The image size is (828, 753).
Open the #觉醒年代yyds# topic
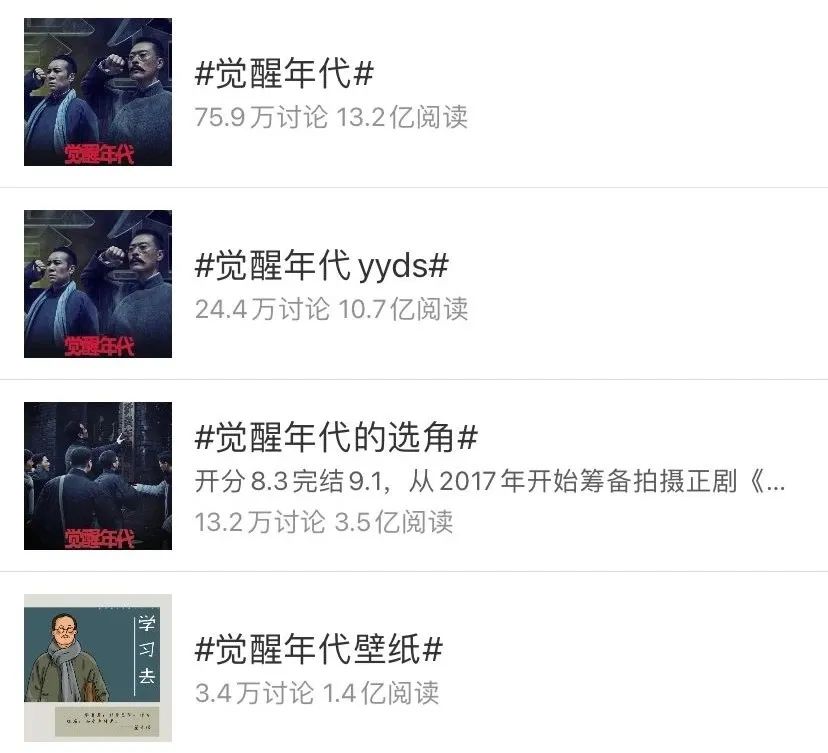click(322, 266)
